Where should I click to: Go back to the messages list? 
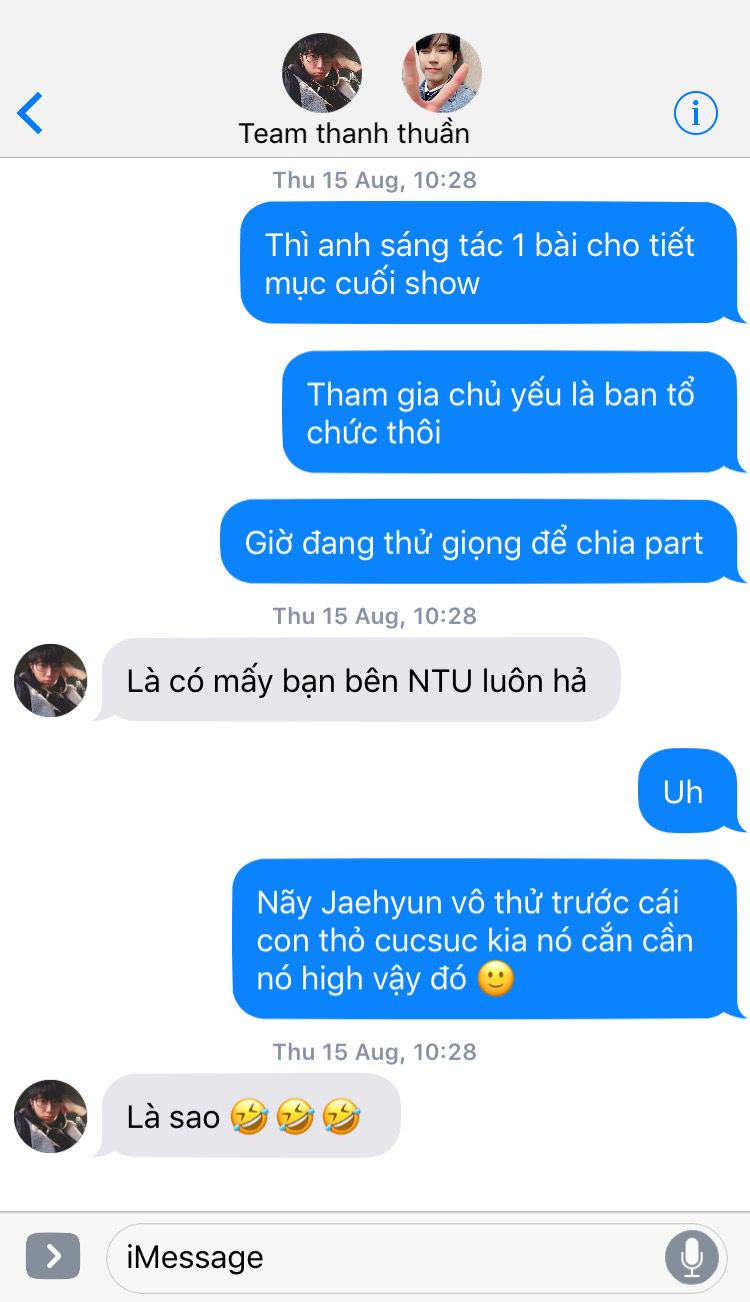[31, 113]
